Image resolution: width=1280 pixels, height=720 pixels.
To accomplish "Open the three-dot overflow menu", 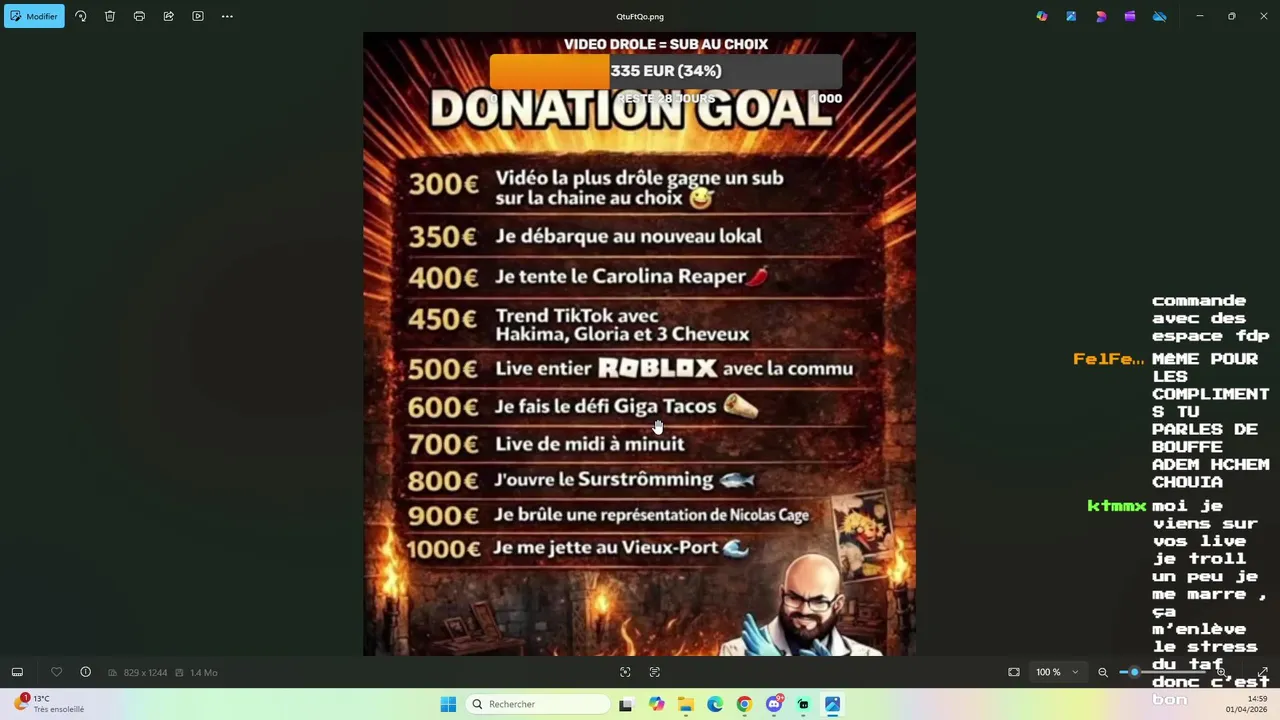I will pos(227,16).
